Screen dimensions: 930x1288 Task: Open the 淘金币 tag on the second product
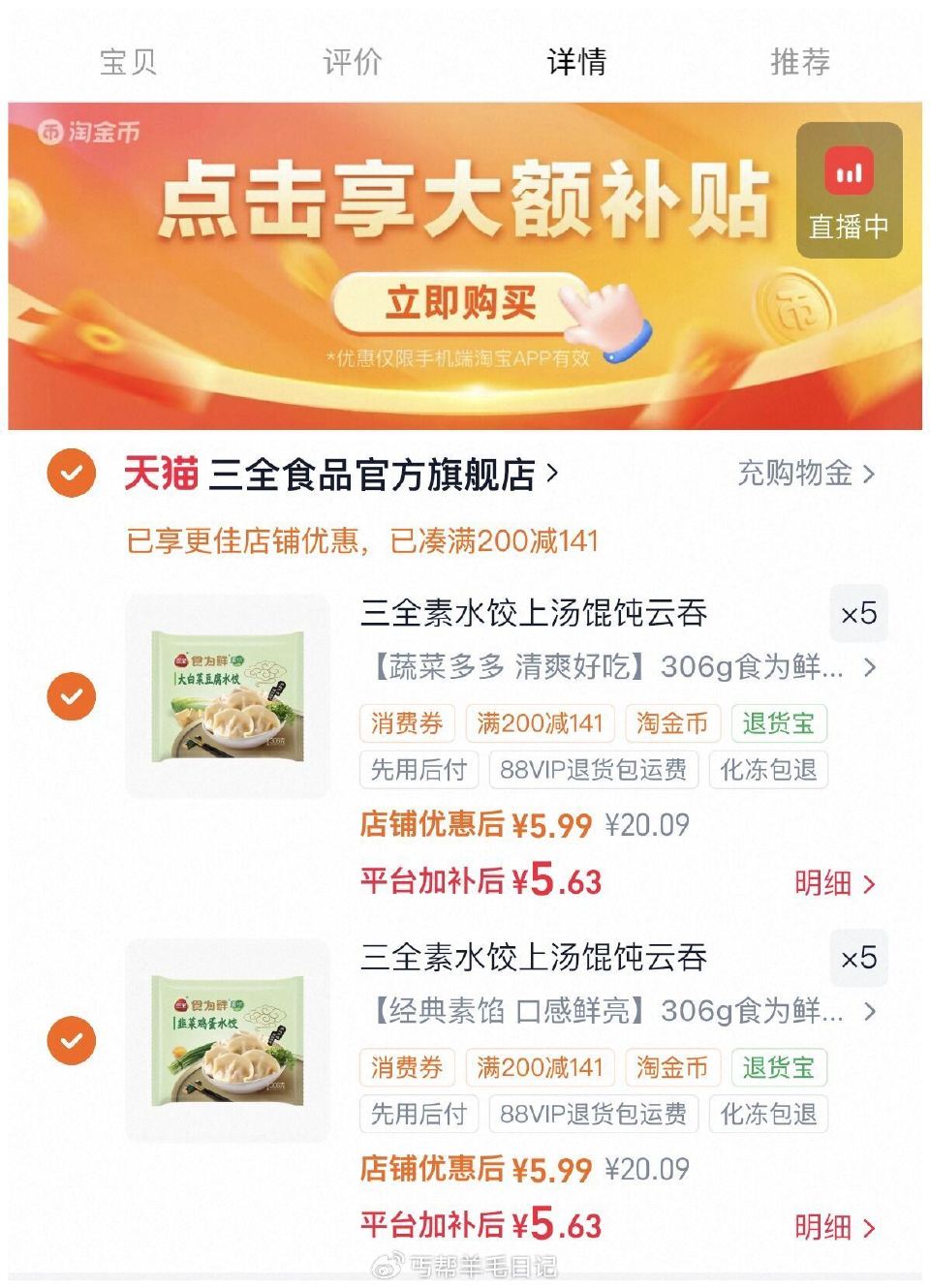(x=672, y=1067)
